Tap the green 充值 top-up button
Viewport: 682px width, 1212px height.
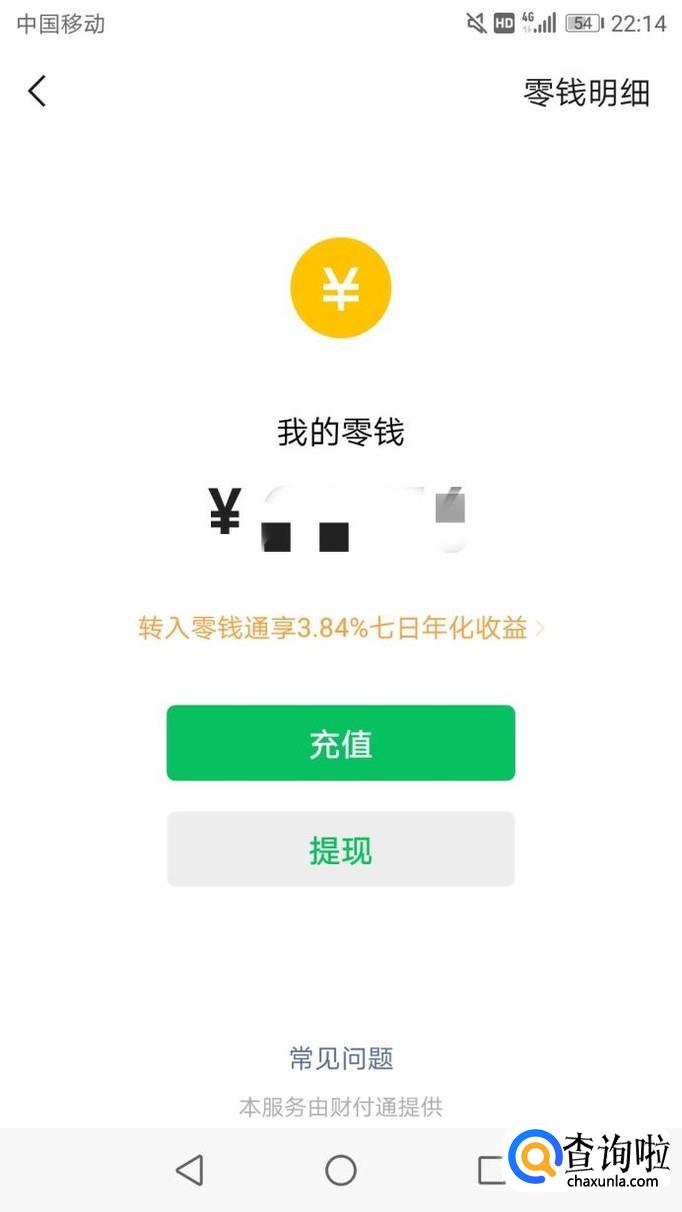[341, 743]
